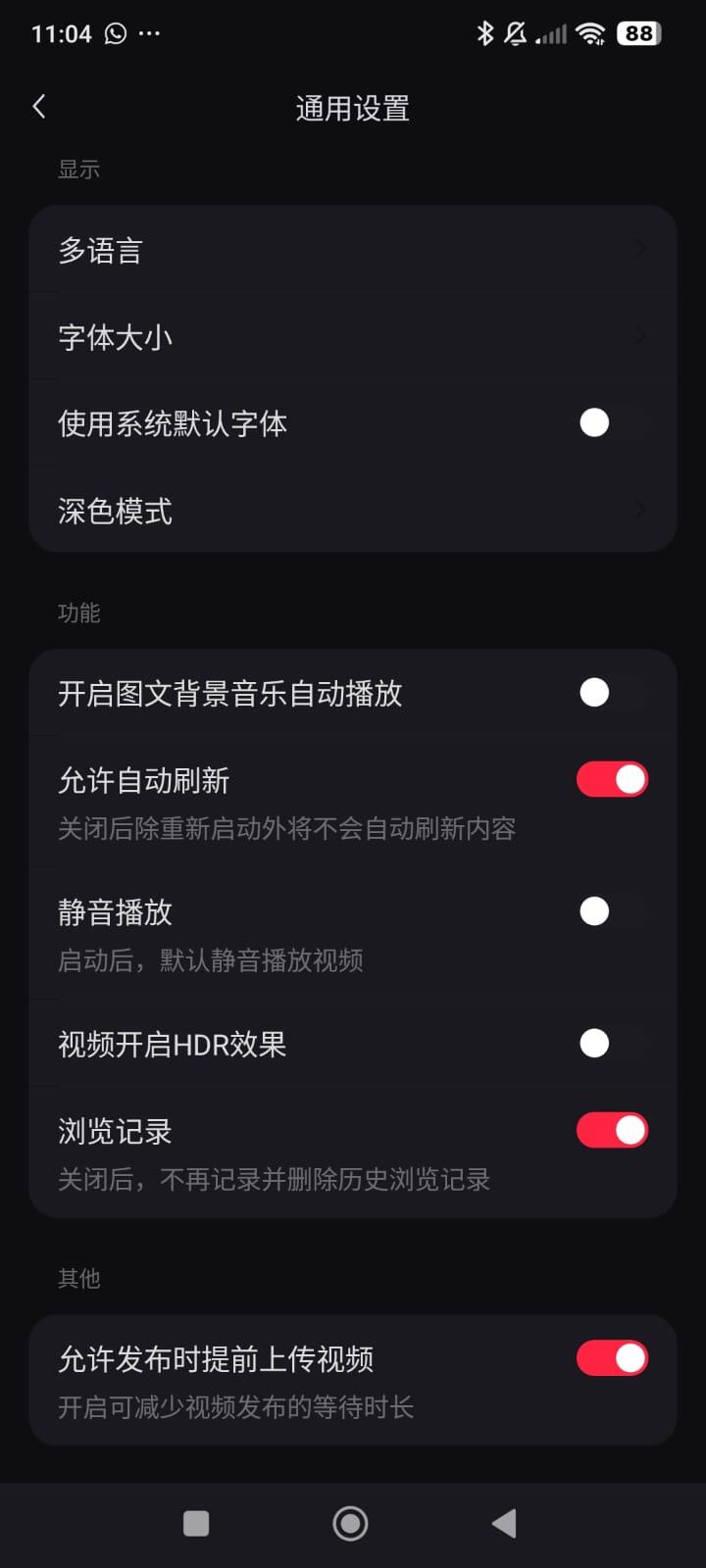
Task: Enable 使用系统默认字体 switch
Action: coord(612,423)
